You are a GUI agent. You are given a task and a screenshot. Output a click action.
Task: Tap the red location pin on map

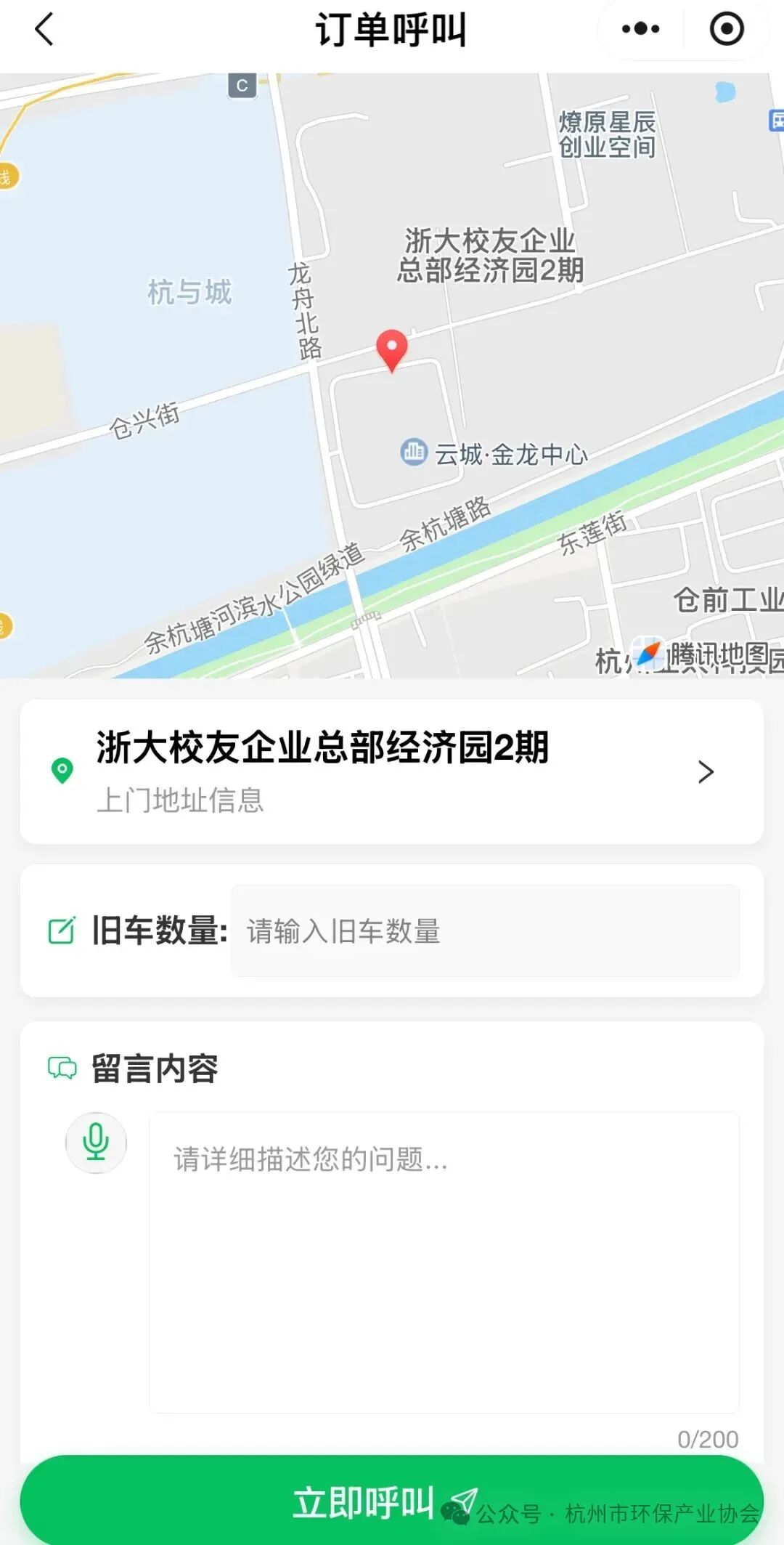(x=392, y=349)
